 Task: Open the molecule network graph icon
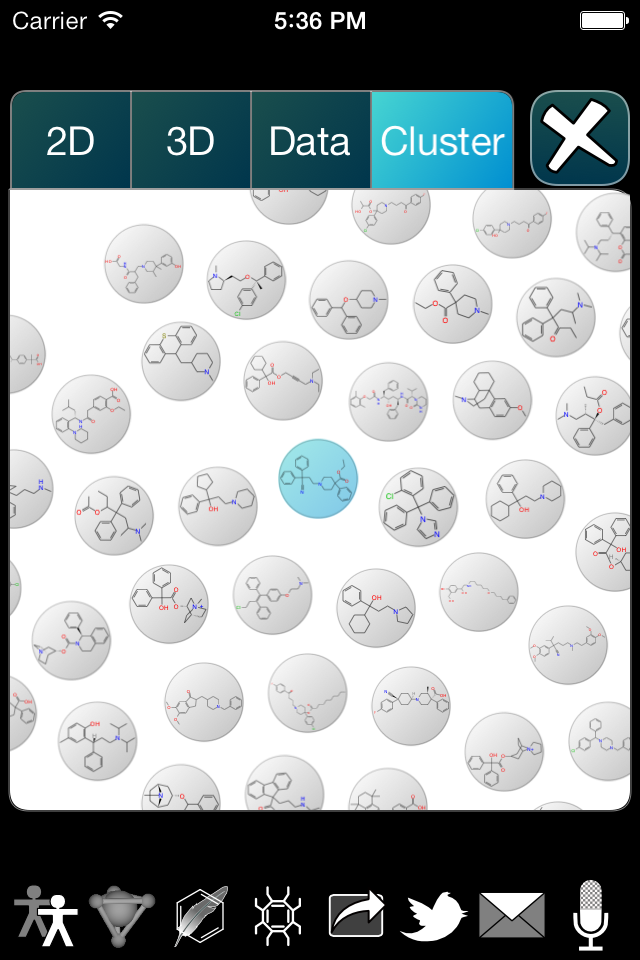[x=122, y=915]
